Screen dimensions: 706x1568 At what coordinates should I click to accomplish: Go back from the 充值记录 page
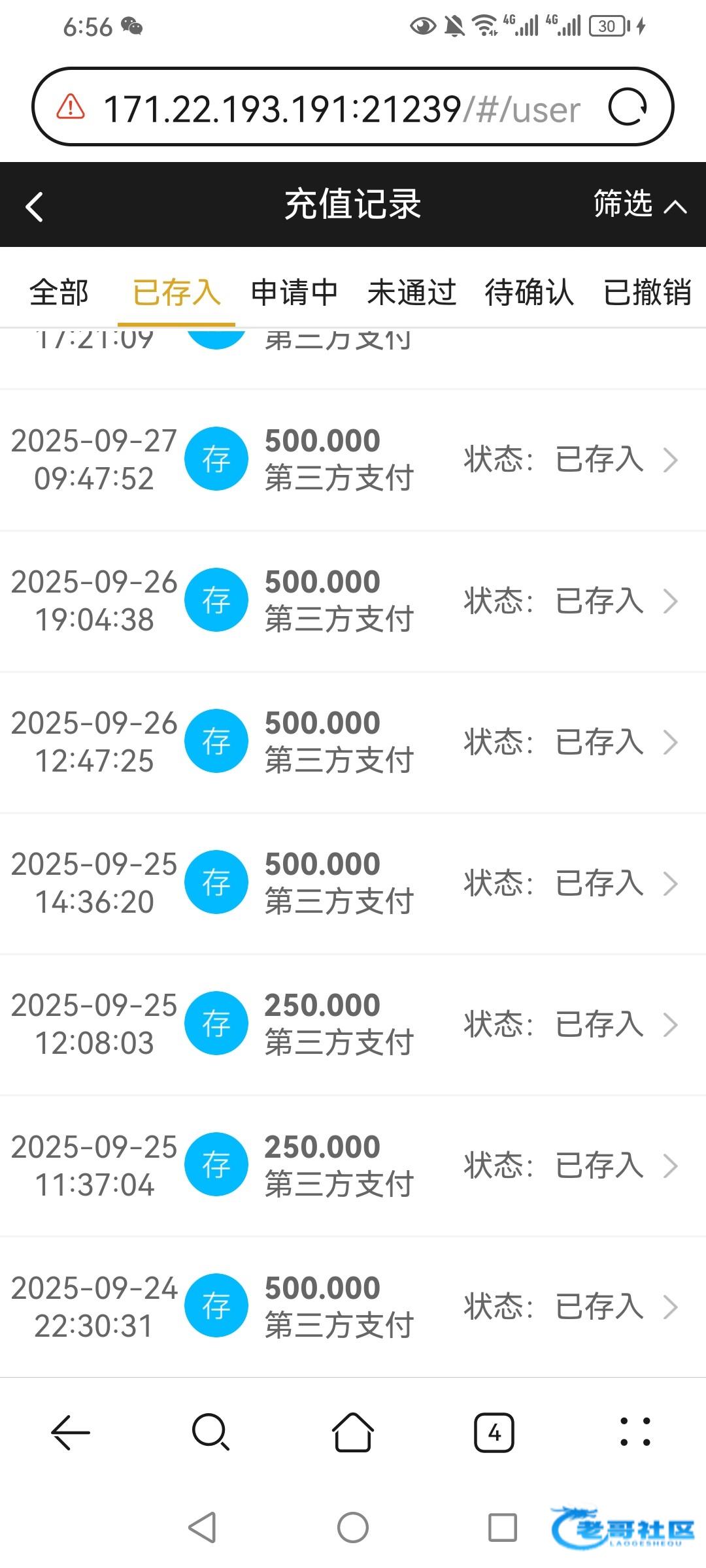pos(35,206)
